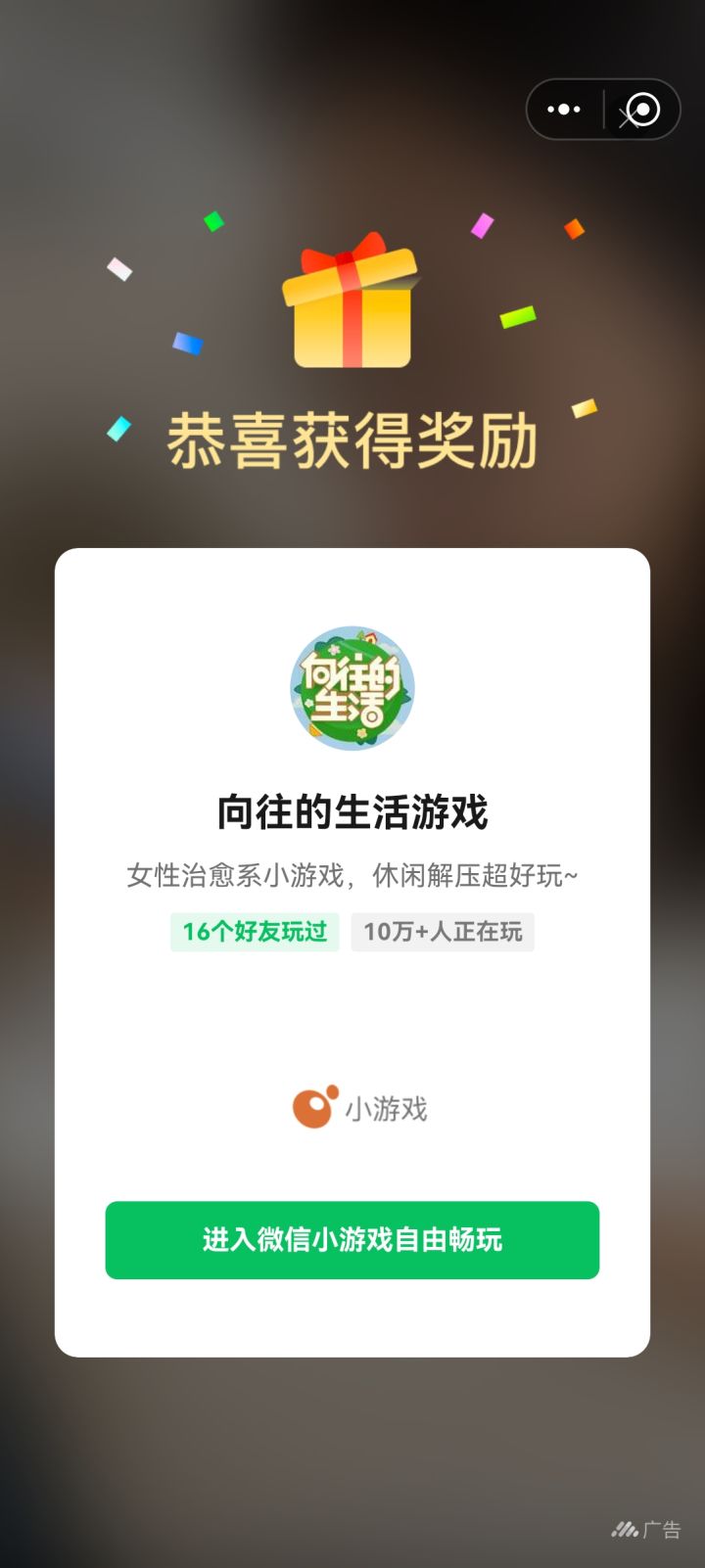Tap the 向往的生活 circular game icon

pos(352,688)
